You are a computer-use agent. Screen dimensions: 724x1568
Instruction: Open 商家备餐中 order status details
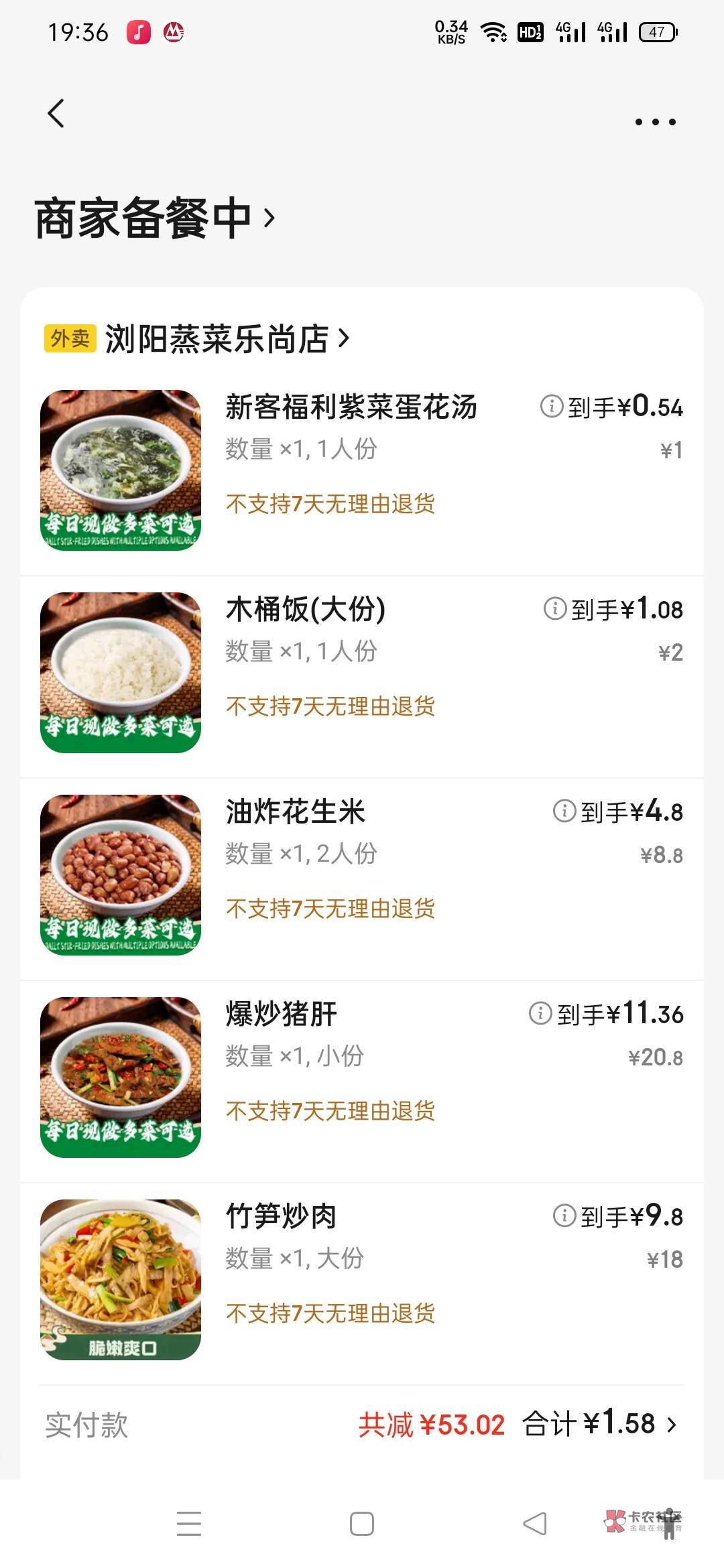tap(155, 218)
